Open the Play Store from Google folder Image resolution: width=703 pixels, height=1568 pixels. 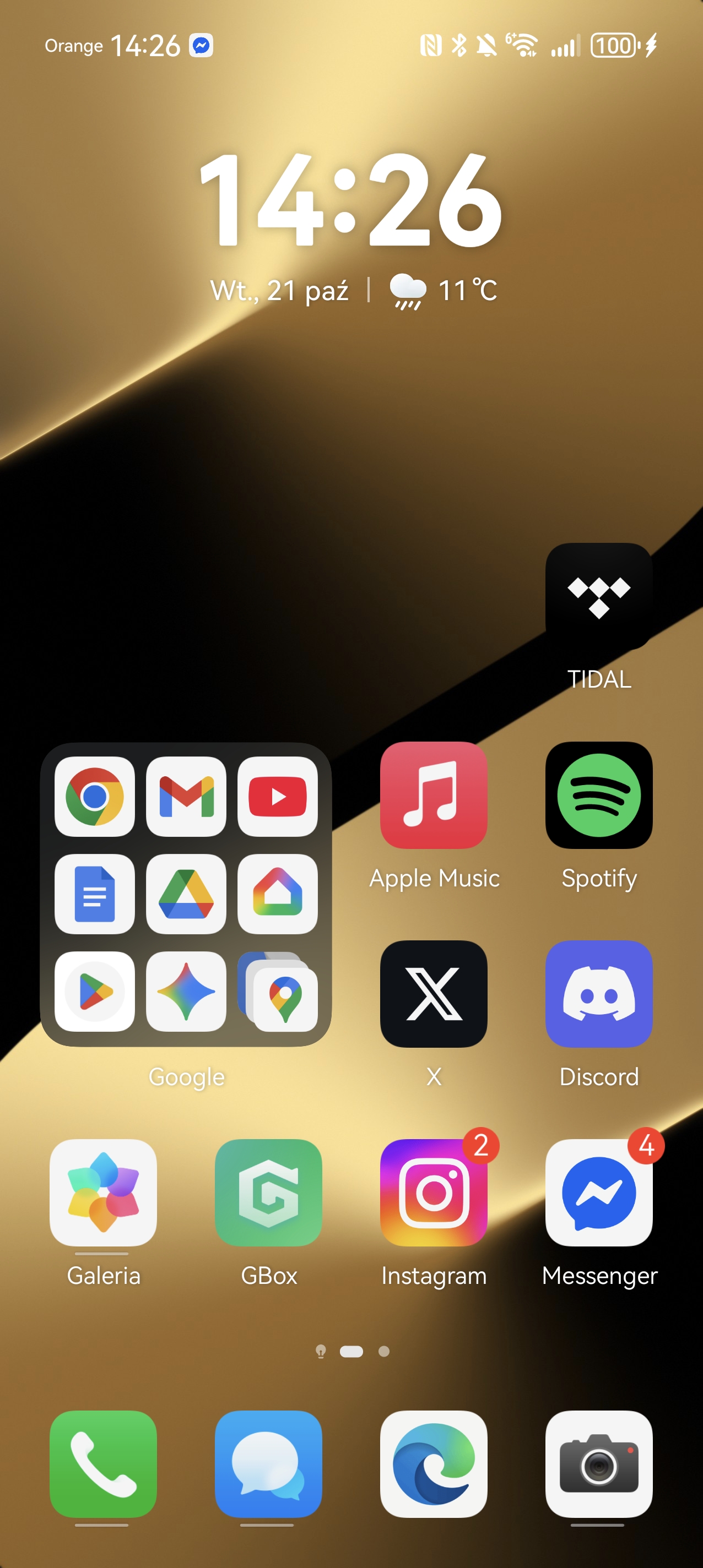[x=94, y=991]
